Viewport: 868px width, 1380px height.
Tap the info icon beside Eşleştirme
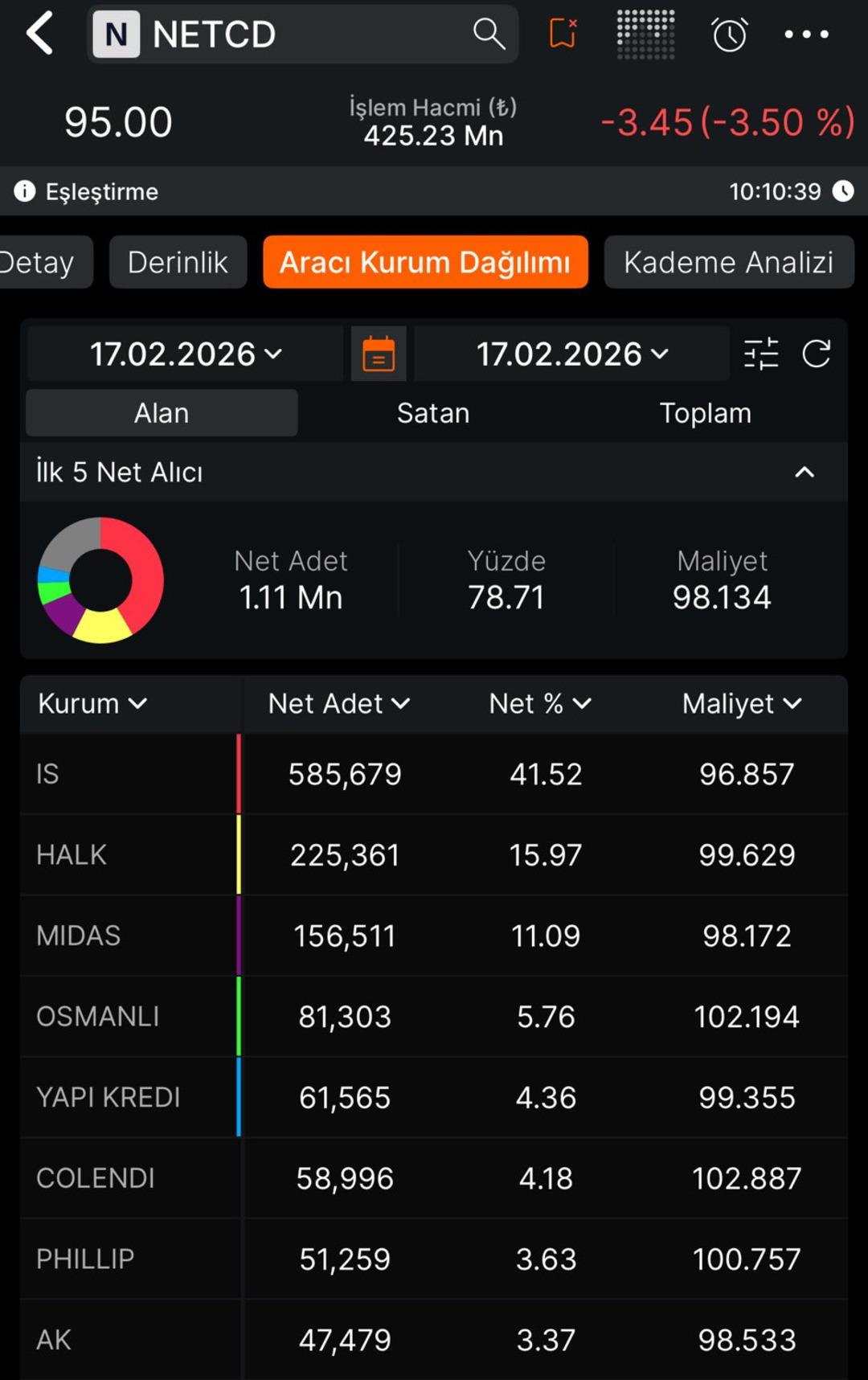23,191
